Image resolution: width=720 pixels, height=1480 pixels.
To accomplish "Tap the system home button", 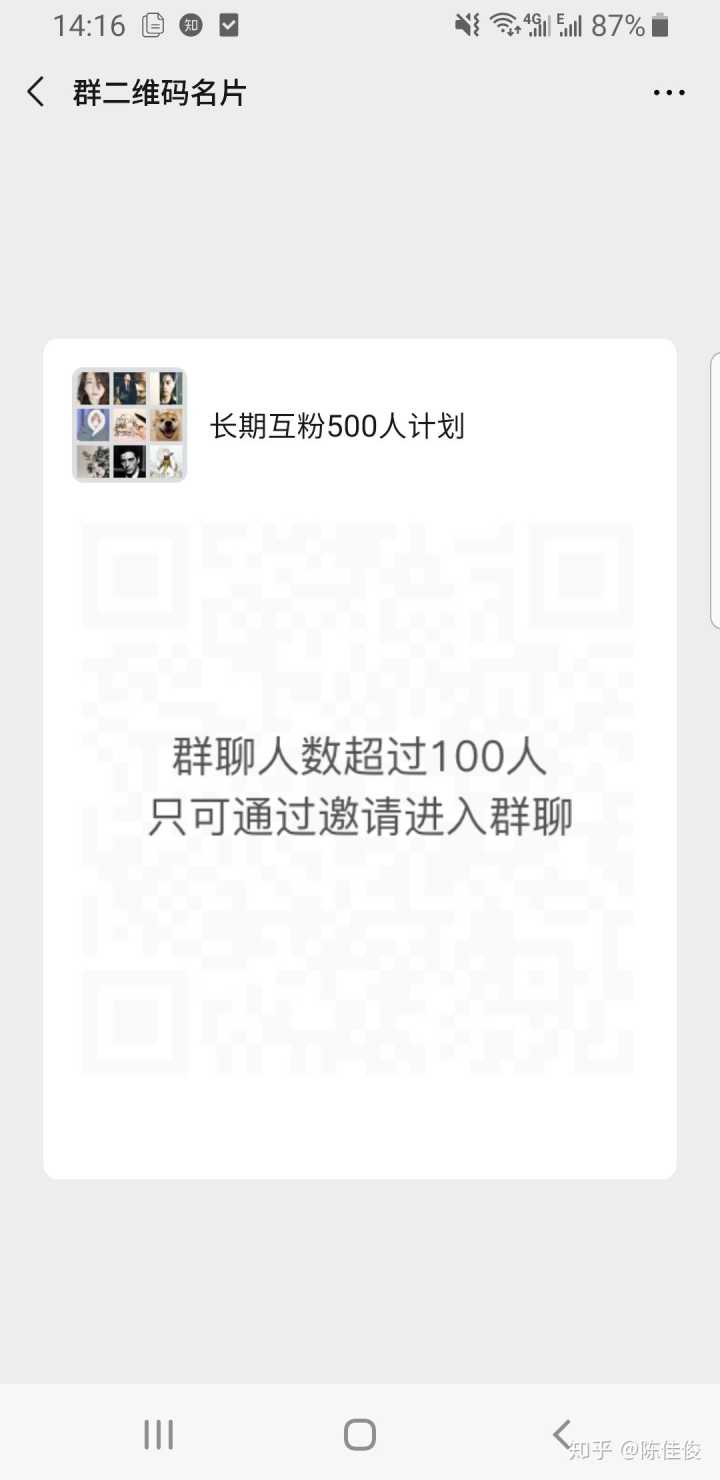I will click(360, 1434).
